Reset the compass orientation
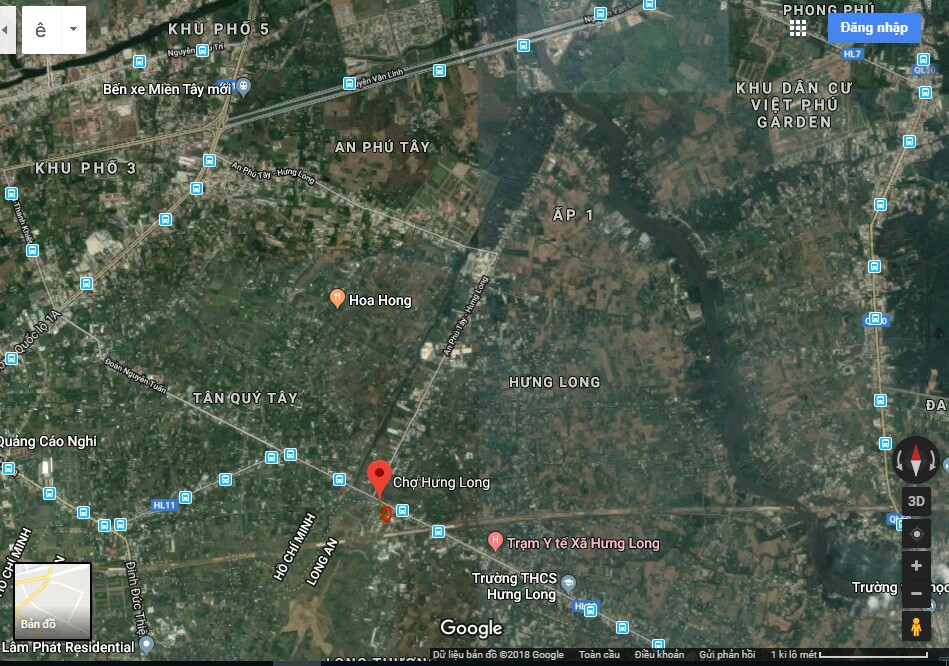 coord(915,460)
